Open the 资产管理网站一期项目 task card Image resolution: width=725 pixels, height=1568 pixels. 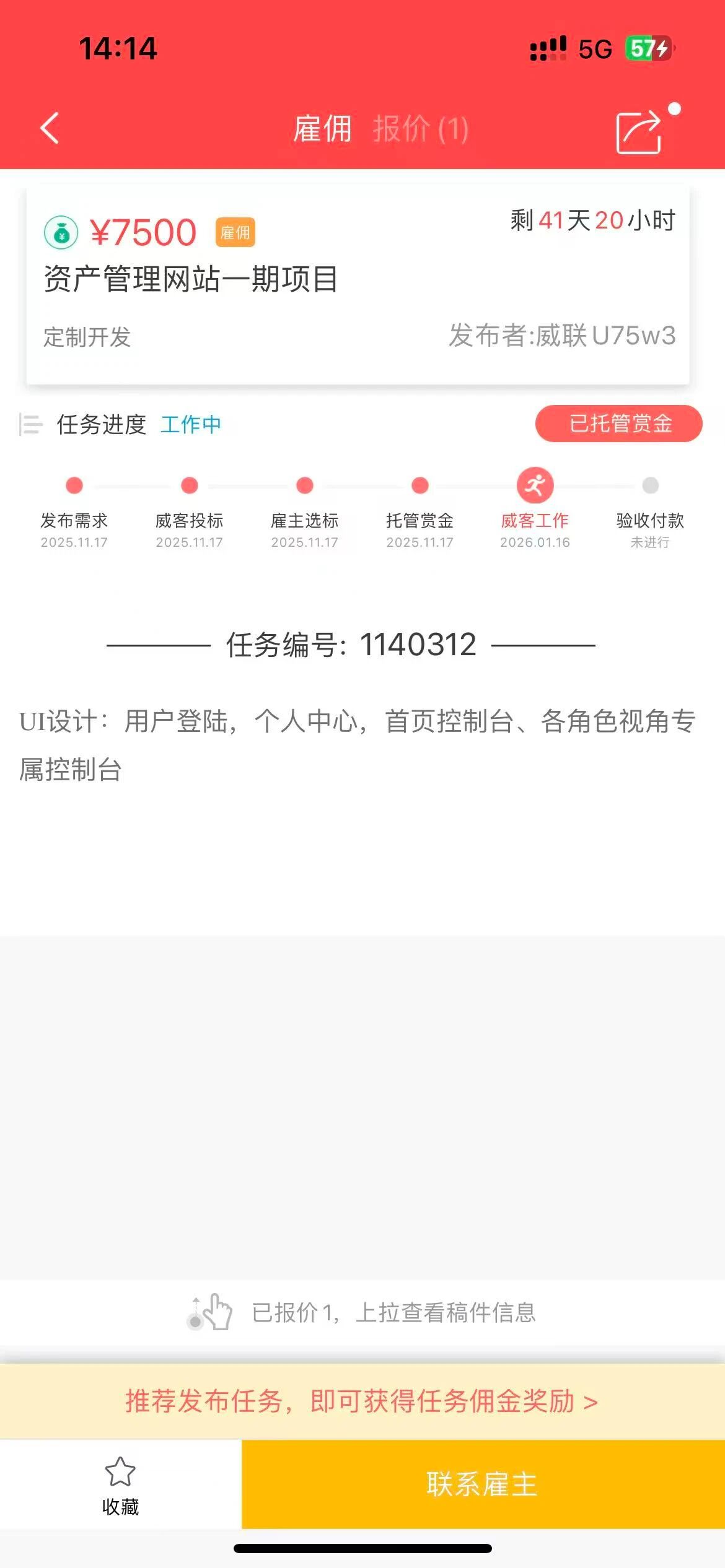[358, 285]
